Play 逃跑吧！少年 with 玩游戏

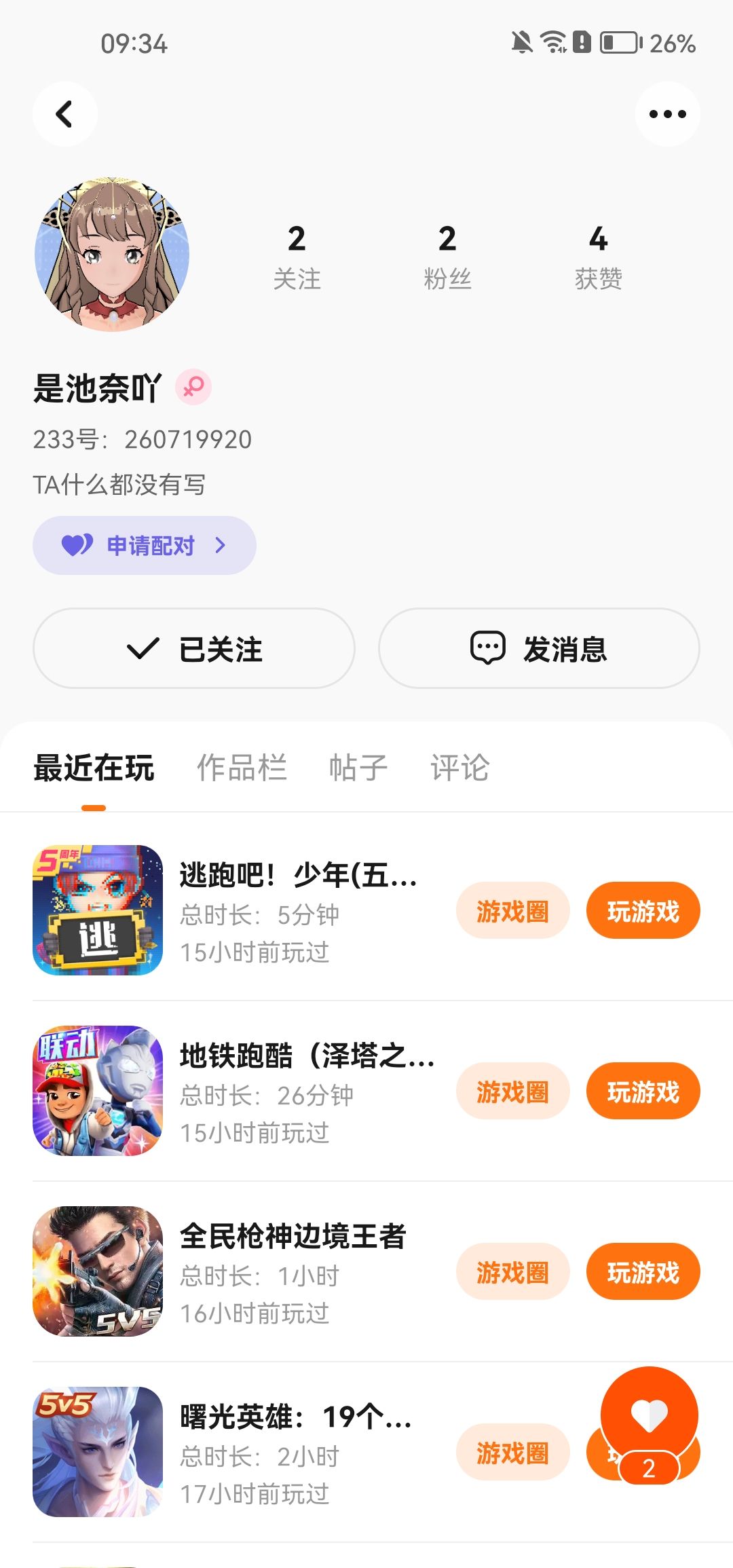coord(643,911)
